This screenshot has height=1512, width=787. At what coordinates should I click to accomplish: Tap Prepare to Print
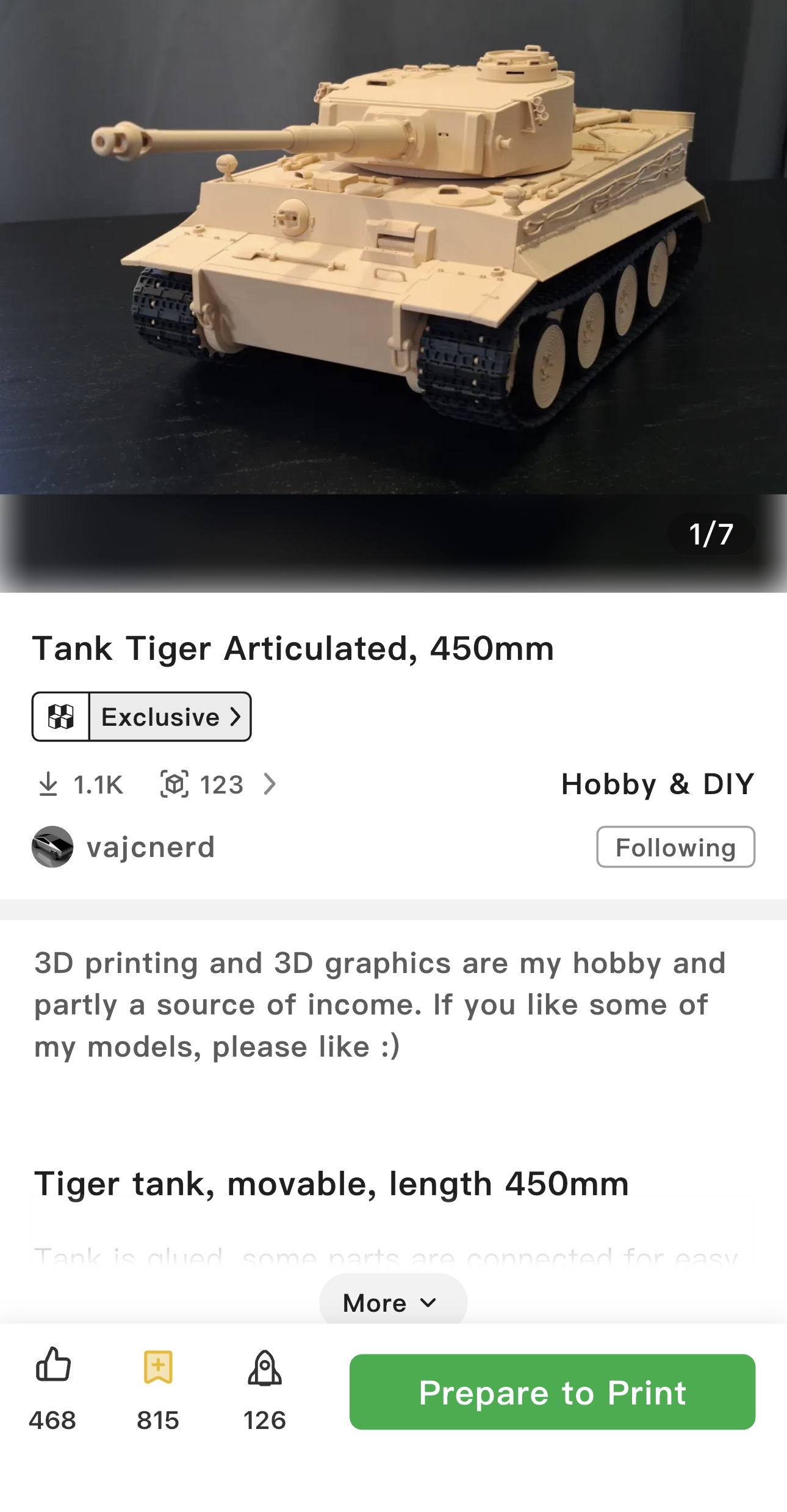tap(552, 1392)
